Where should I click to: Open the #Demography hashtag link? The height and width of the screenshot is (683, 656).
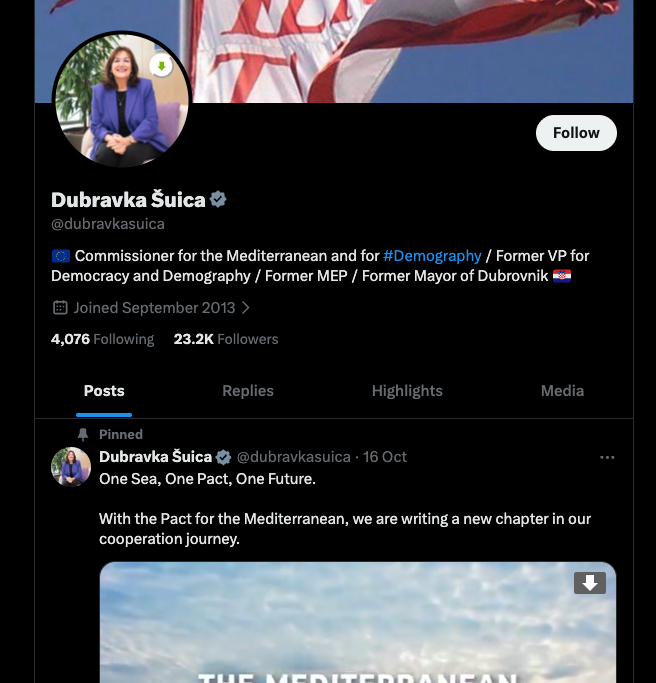[432, 256]
